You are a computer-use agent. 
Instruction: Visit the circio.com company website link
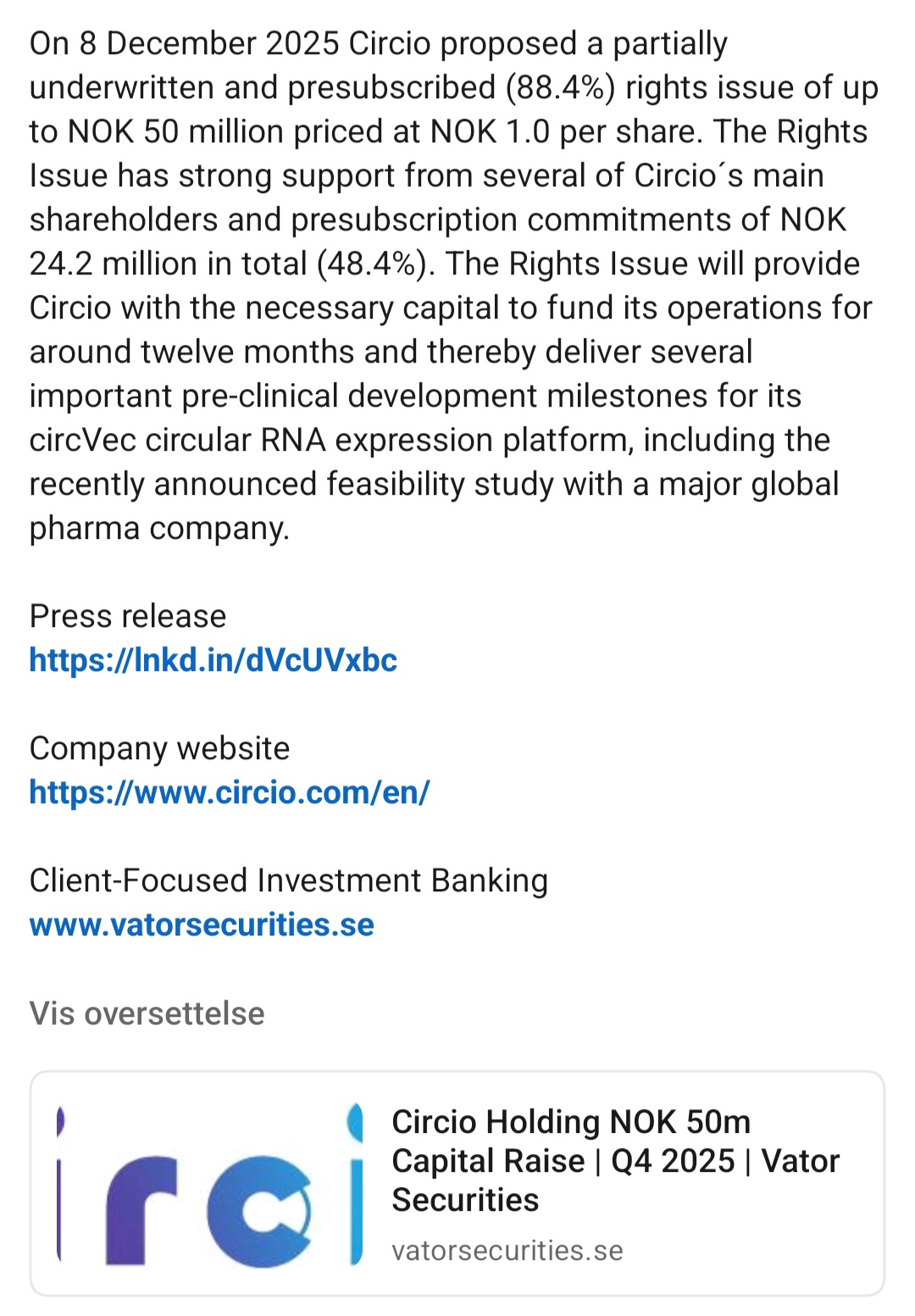pos(229,792)
